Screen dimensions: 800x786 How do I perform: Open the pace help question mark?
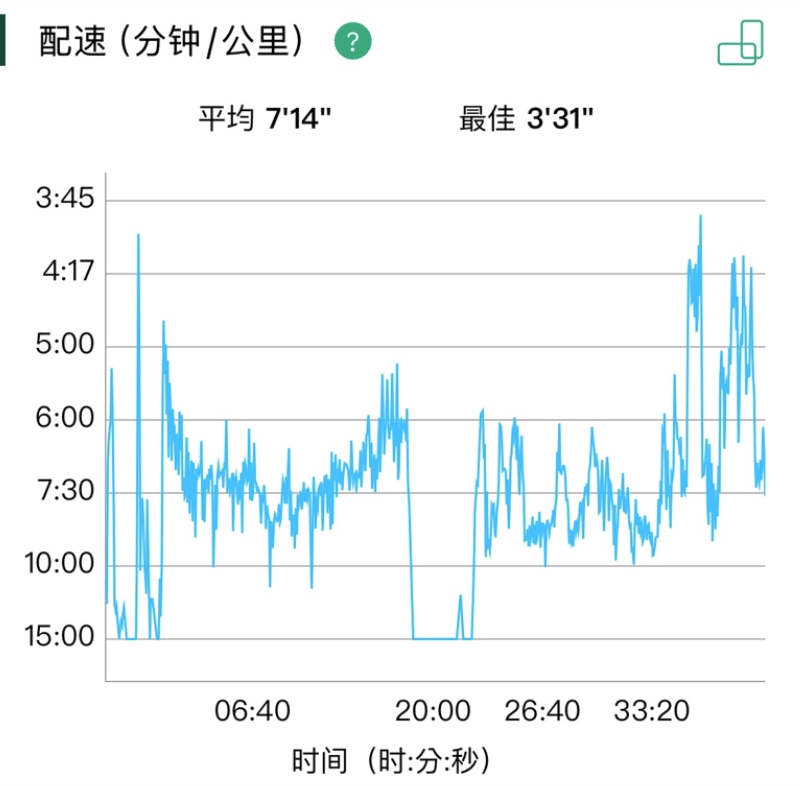click(353, 42)
